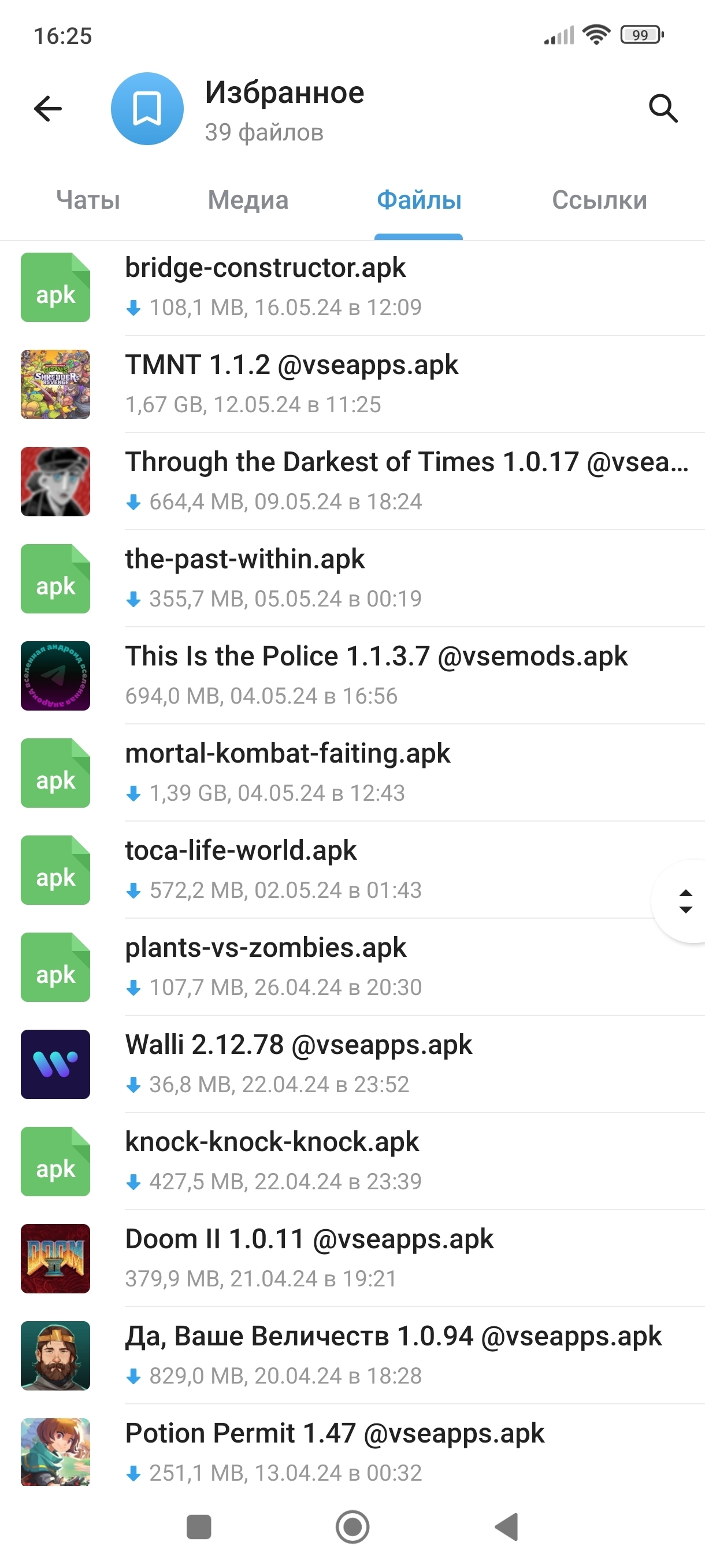Download bridge-constructor.apk file
705x1568 pixels.
point(353,287)
